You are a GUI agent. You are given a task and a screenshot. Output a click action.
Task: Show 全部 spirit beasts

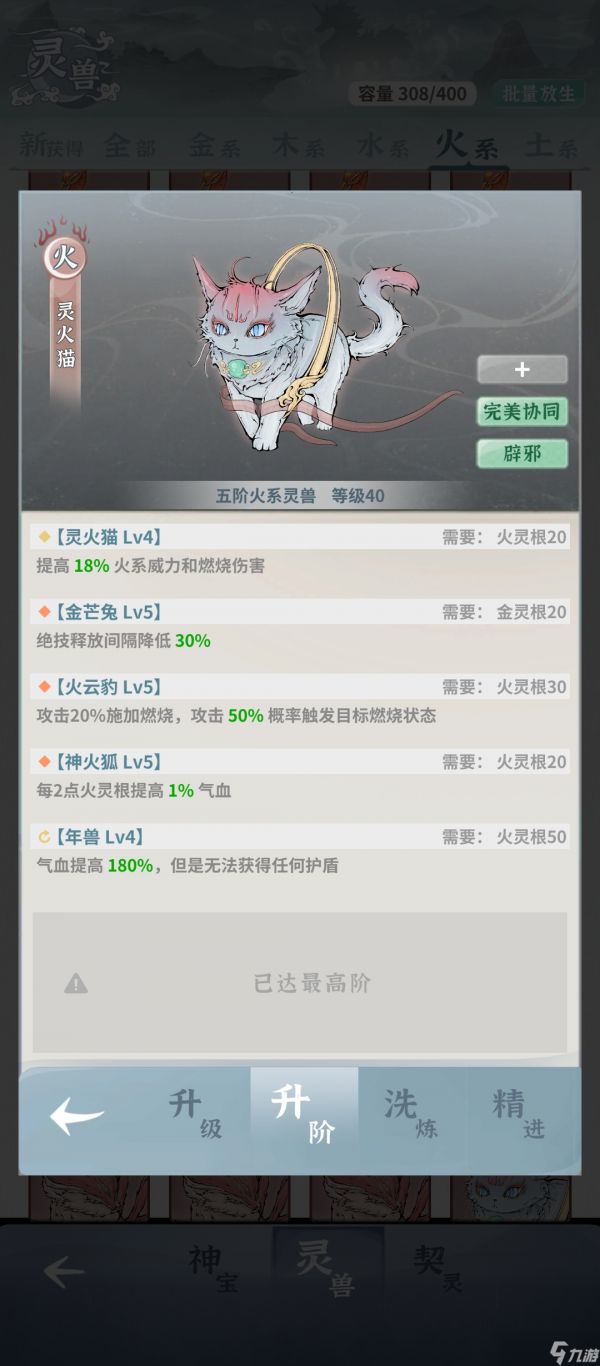point(130,146)
